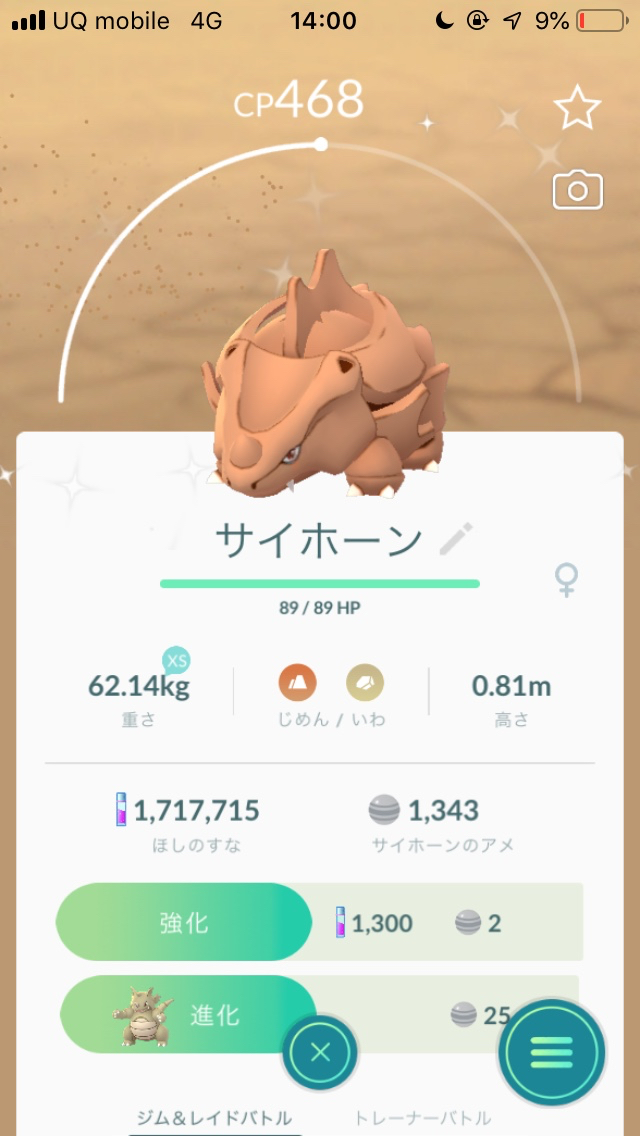Close the Pokémon detail screen
Screen dimensions: 640x1136
point(320,1052)
